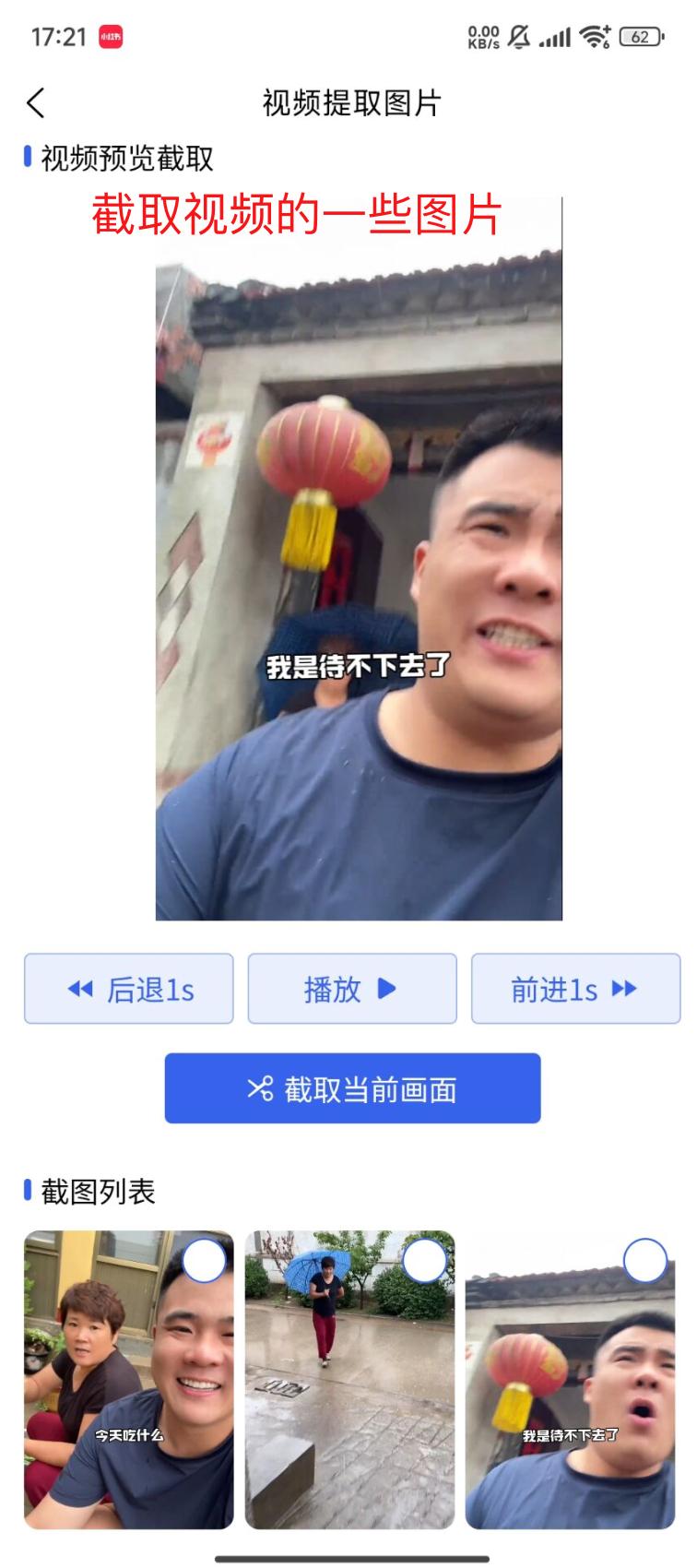Select the 今天吃什么 screenshot's checkbox
697x1568 pixels.
pos(204,1260)
